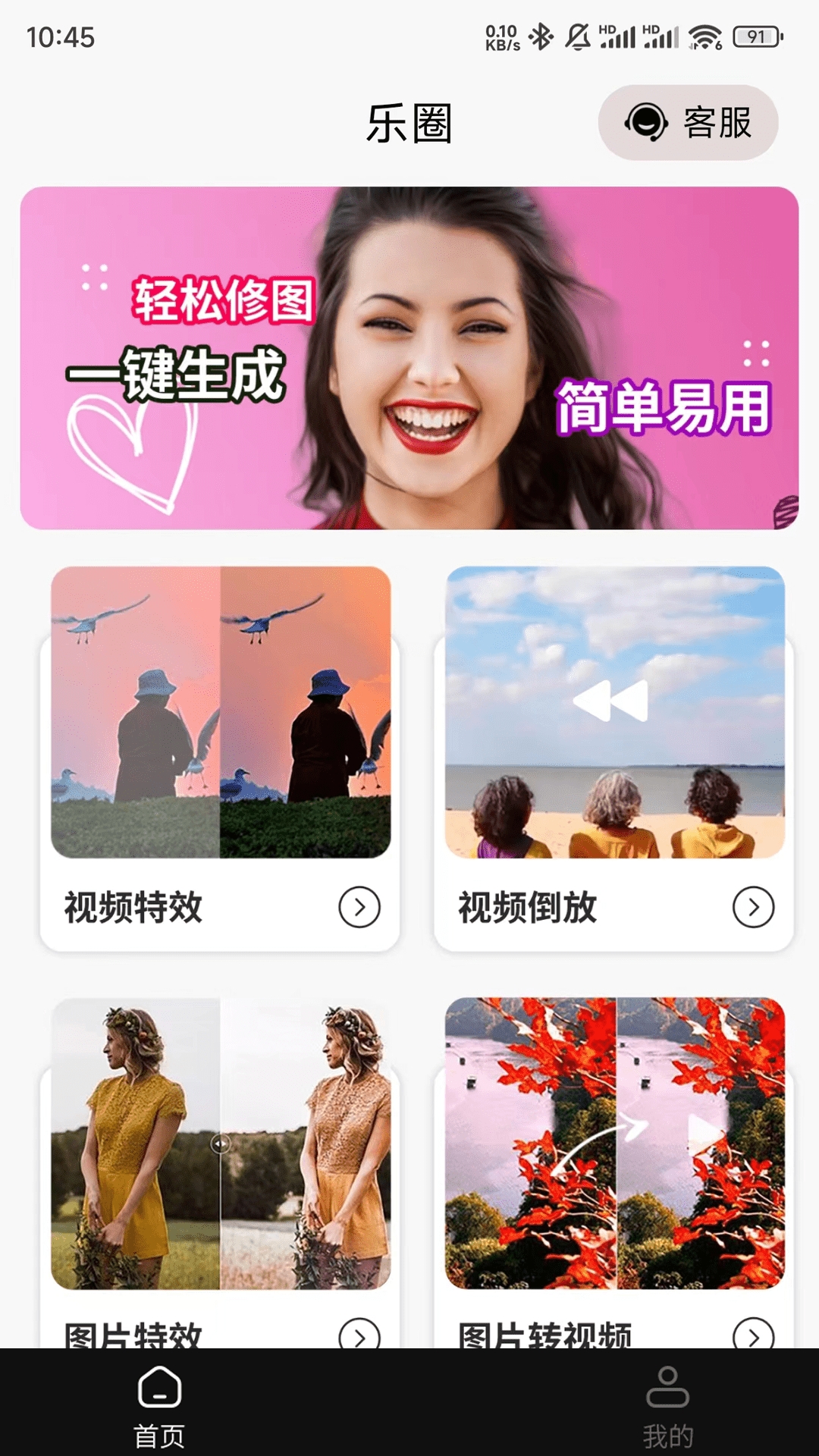Tap the battery indicator showing 91
The image size is (819, 1456).
coord(752,34)
